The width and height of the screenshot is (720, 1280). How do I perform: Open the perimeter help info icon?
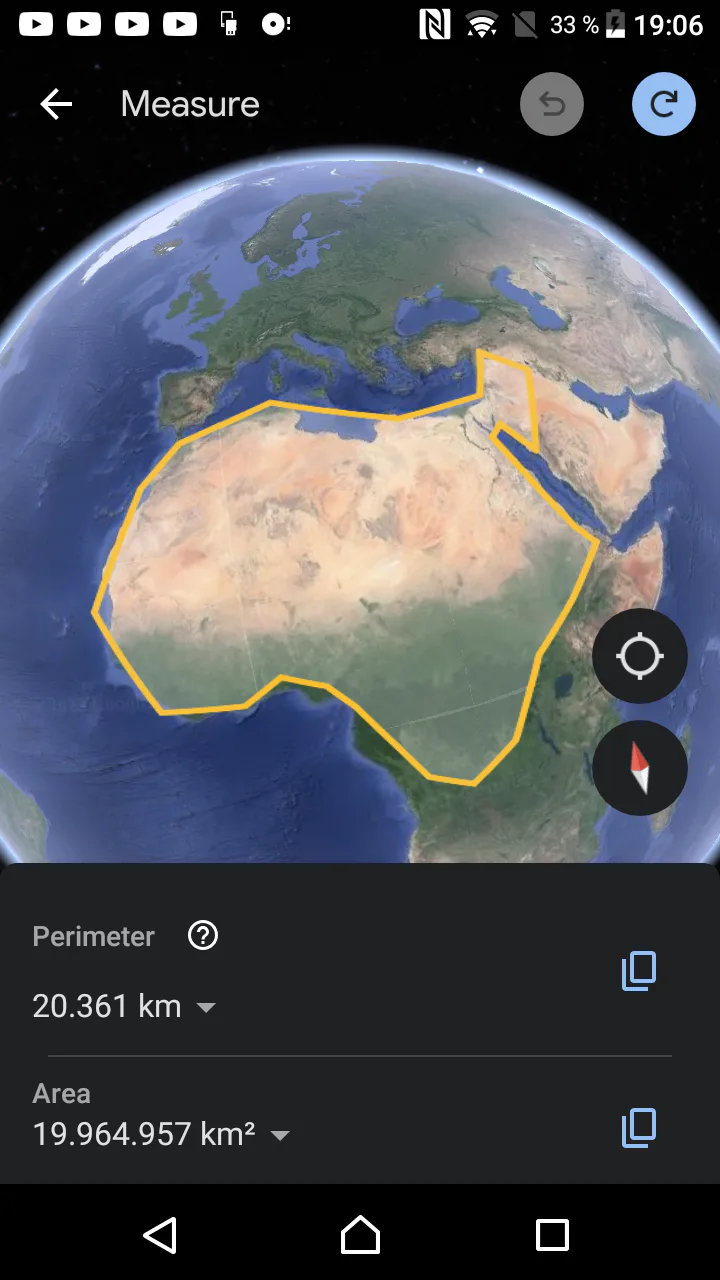pos(203,936)
